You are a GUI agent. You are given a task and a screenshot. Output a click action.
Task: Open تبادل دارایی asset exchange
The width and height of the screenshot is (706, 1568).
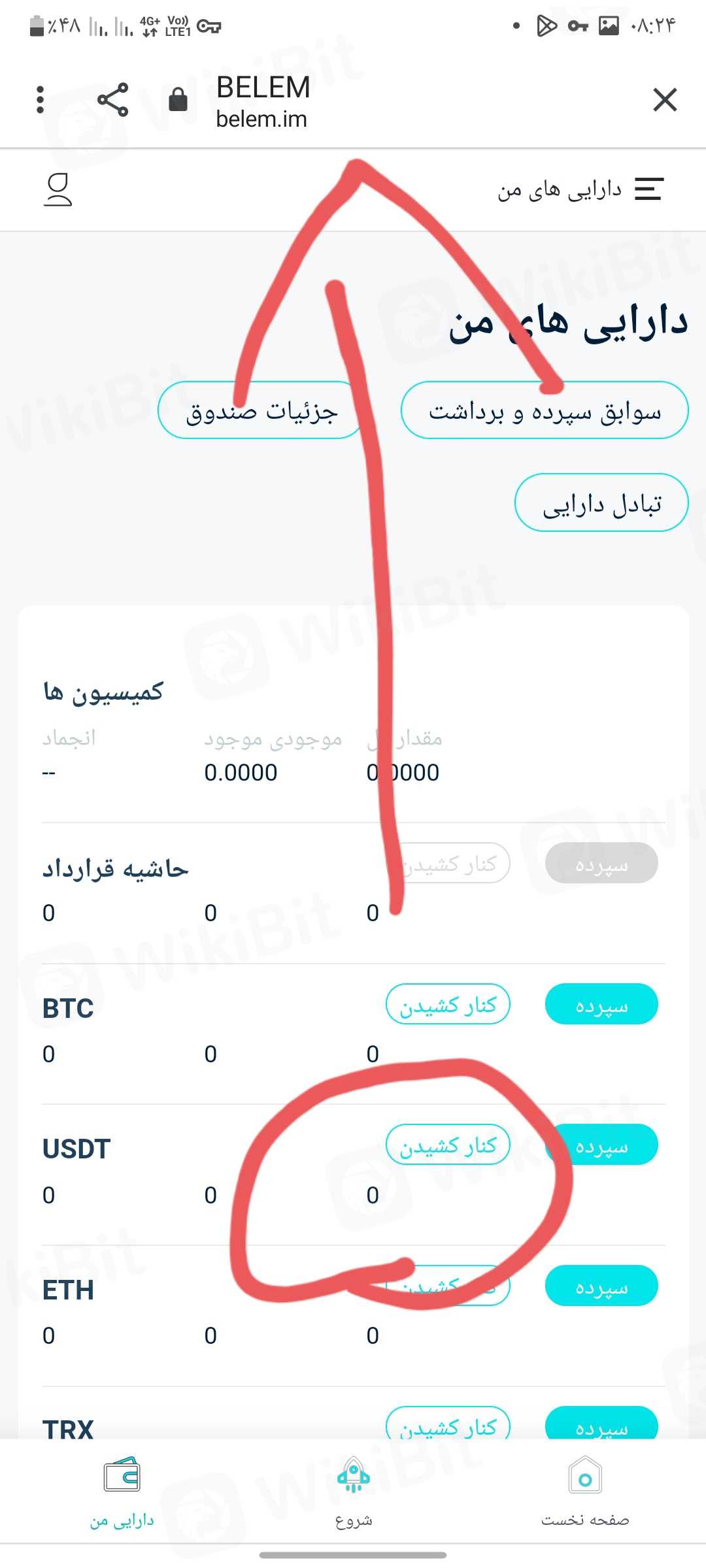click(601, 503)
